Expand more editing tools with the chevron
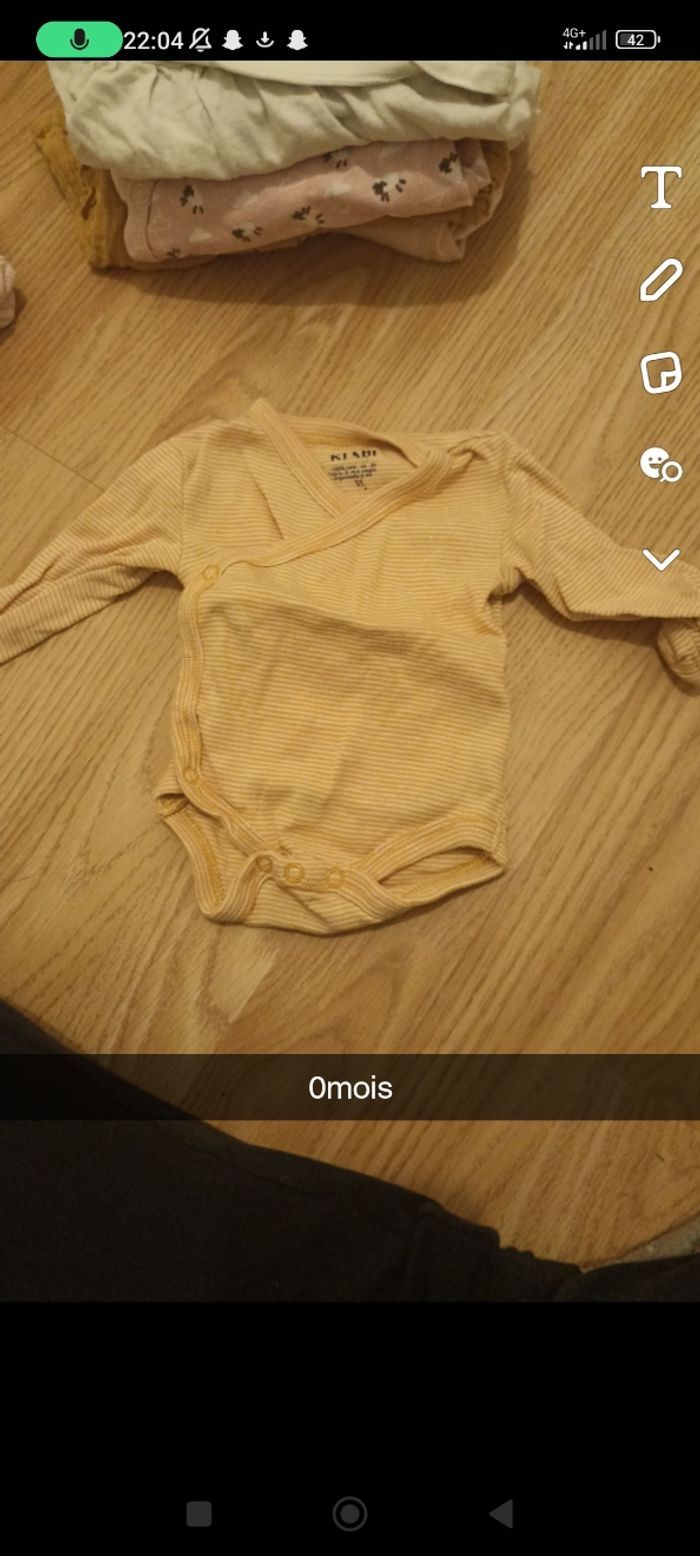 660,559
